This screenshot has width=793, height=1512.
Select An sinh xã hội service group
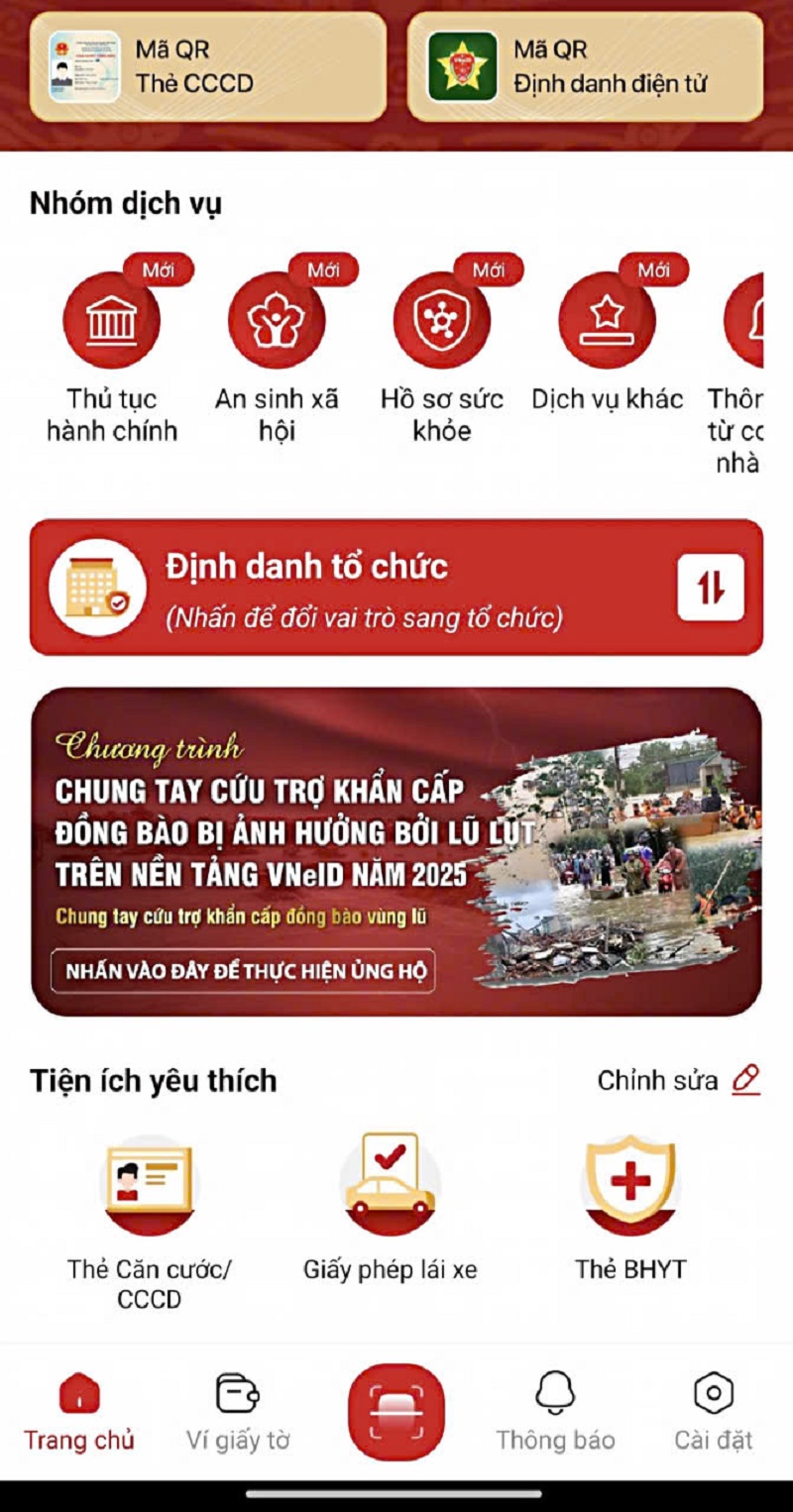[277, 320]
